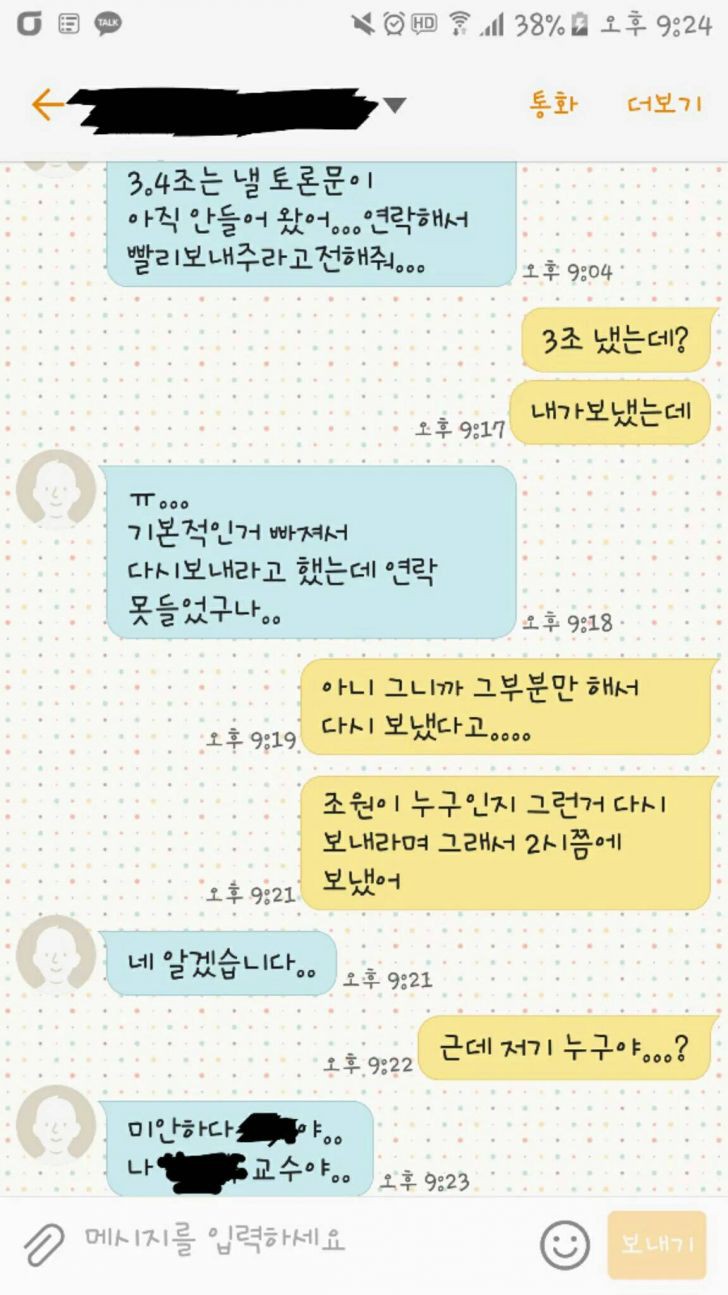This screenshot has height=1295, width=728.
Task: Expand the dropdown next to contact name
Action: coord(395,105)
